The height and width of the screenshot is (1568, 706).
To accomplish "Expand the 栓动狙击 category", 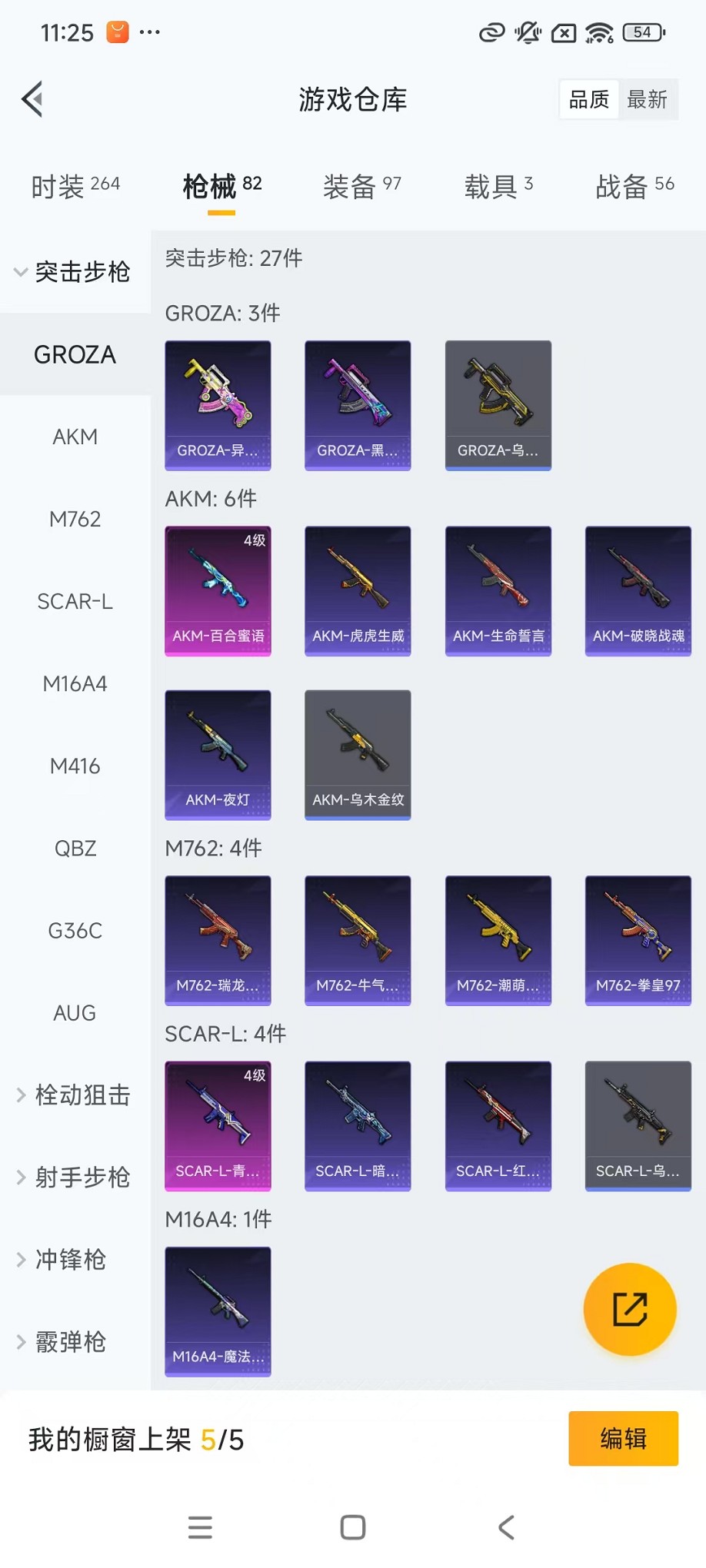I will point(75,1095).
